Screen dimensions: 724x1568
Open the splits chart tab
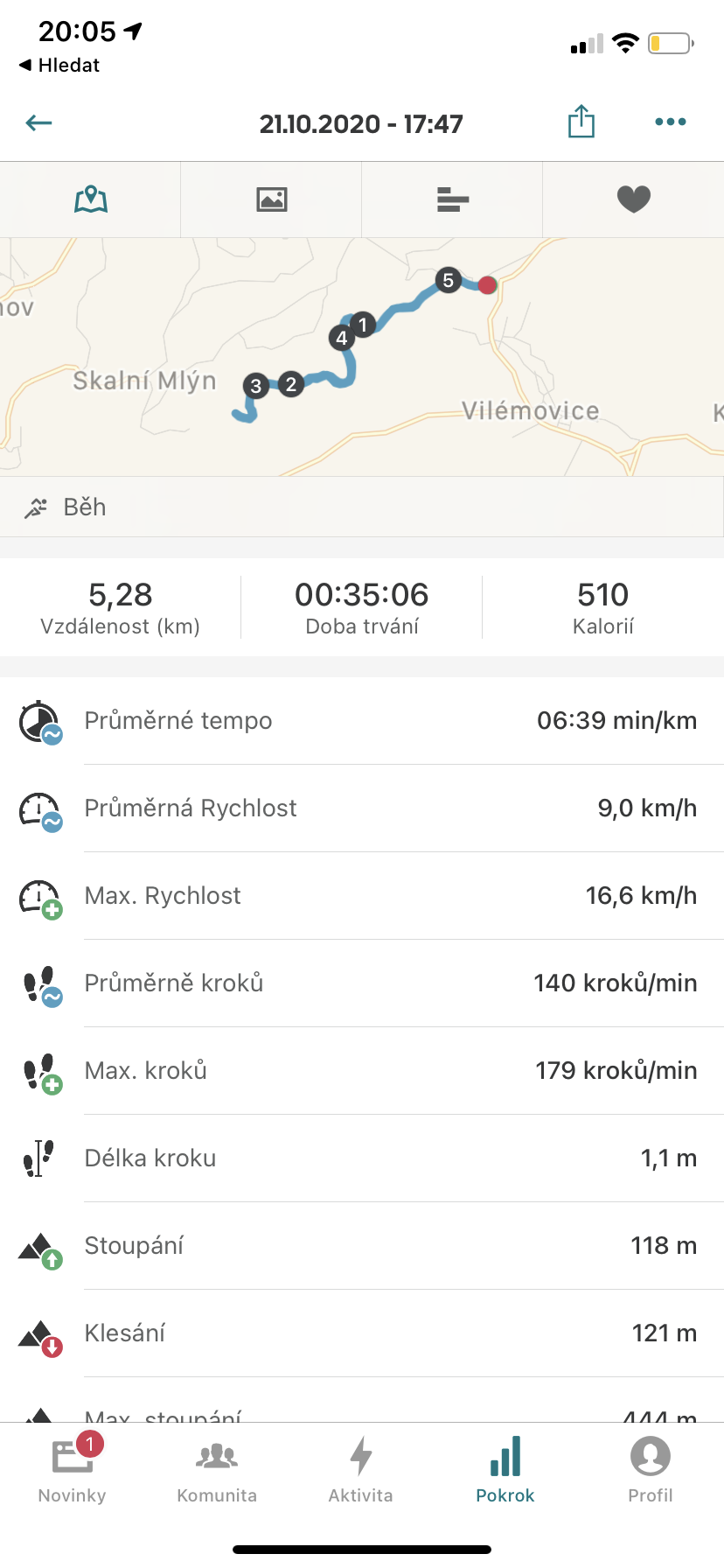(453, 199)
